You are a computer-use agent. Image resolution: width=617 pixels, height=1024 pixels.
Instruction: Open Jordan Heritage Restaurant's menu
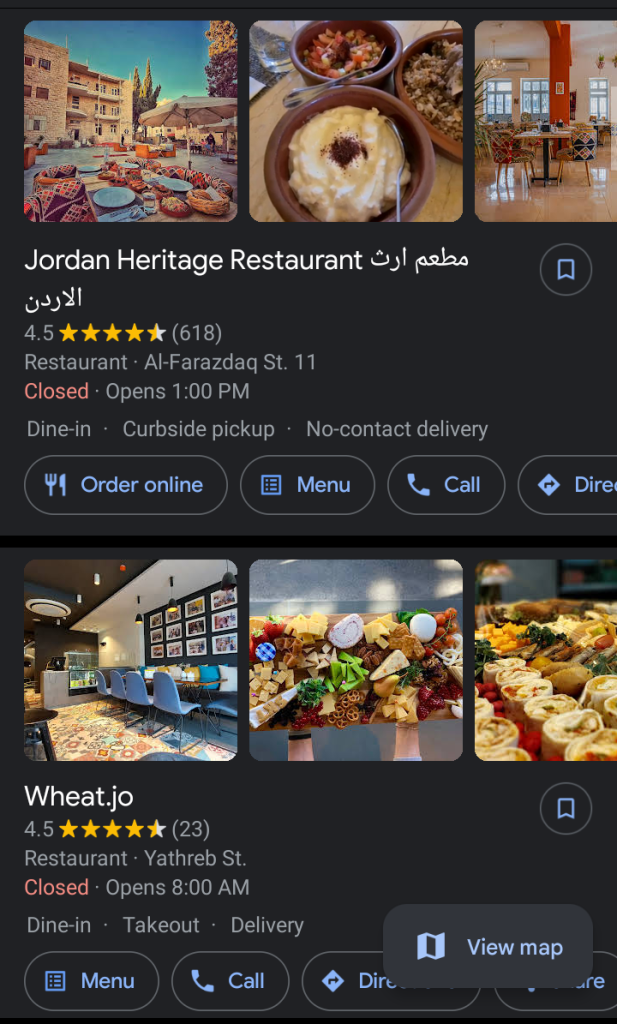coord(307,485)
